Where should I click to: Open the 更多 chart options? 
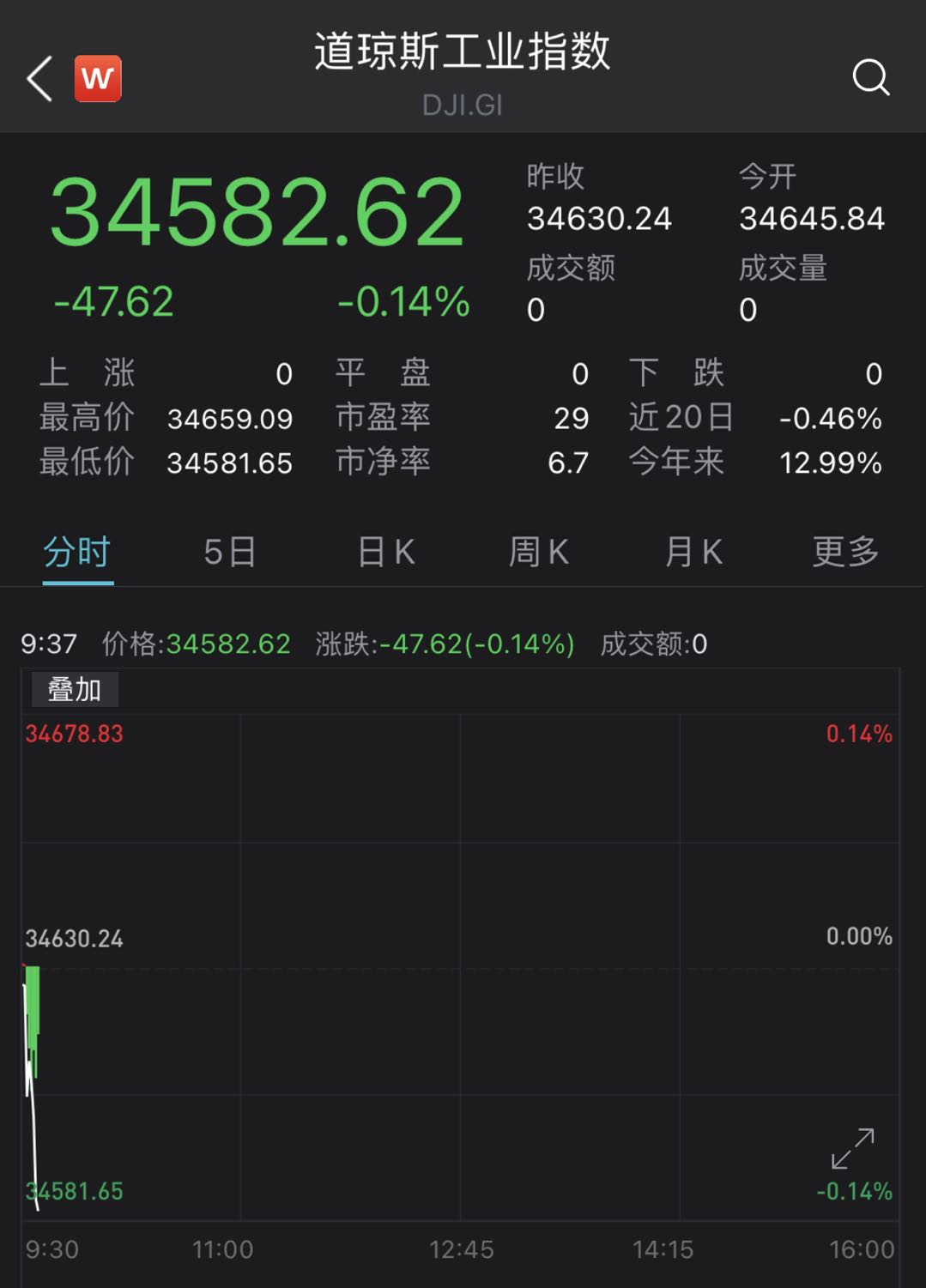845,552
